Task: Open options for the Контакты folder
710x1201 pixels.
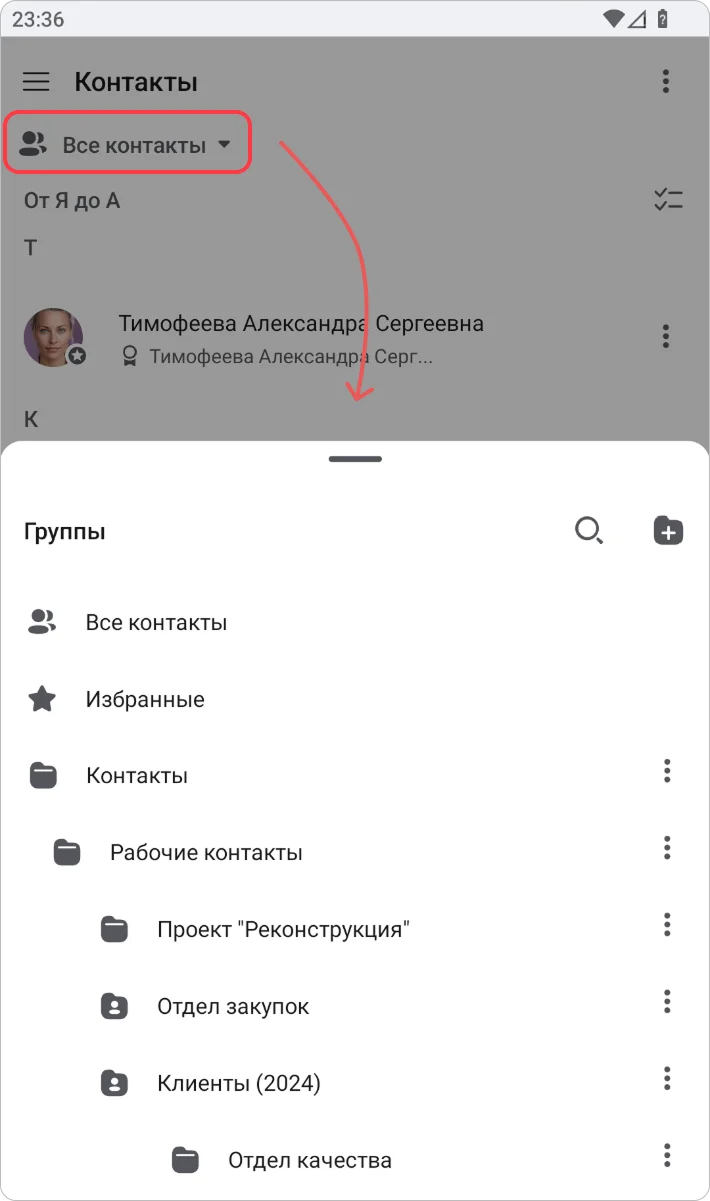Action: (x=667, y=771)
